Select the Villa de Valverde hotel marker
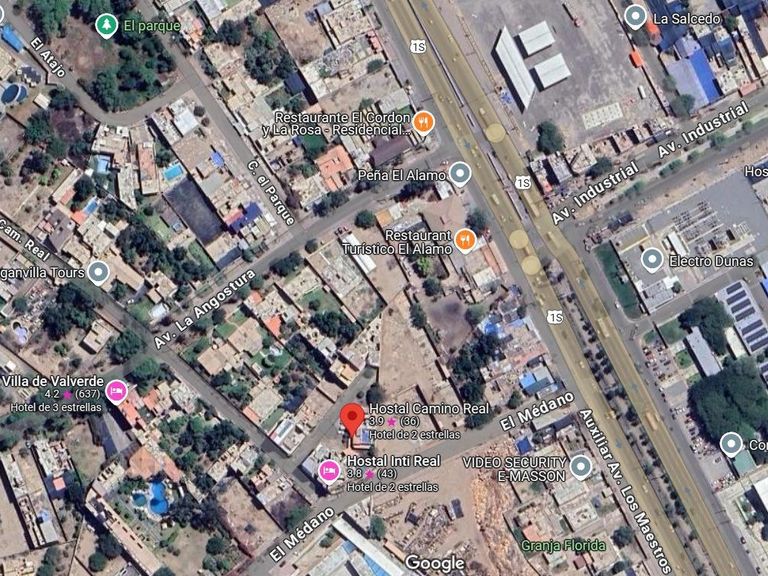This screenshot has width=768, height=576. (x=116, y=392)
